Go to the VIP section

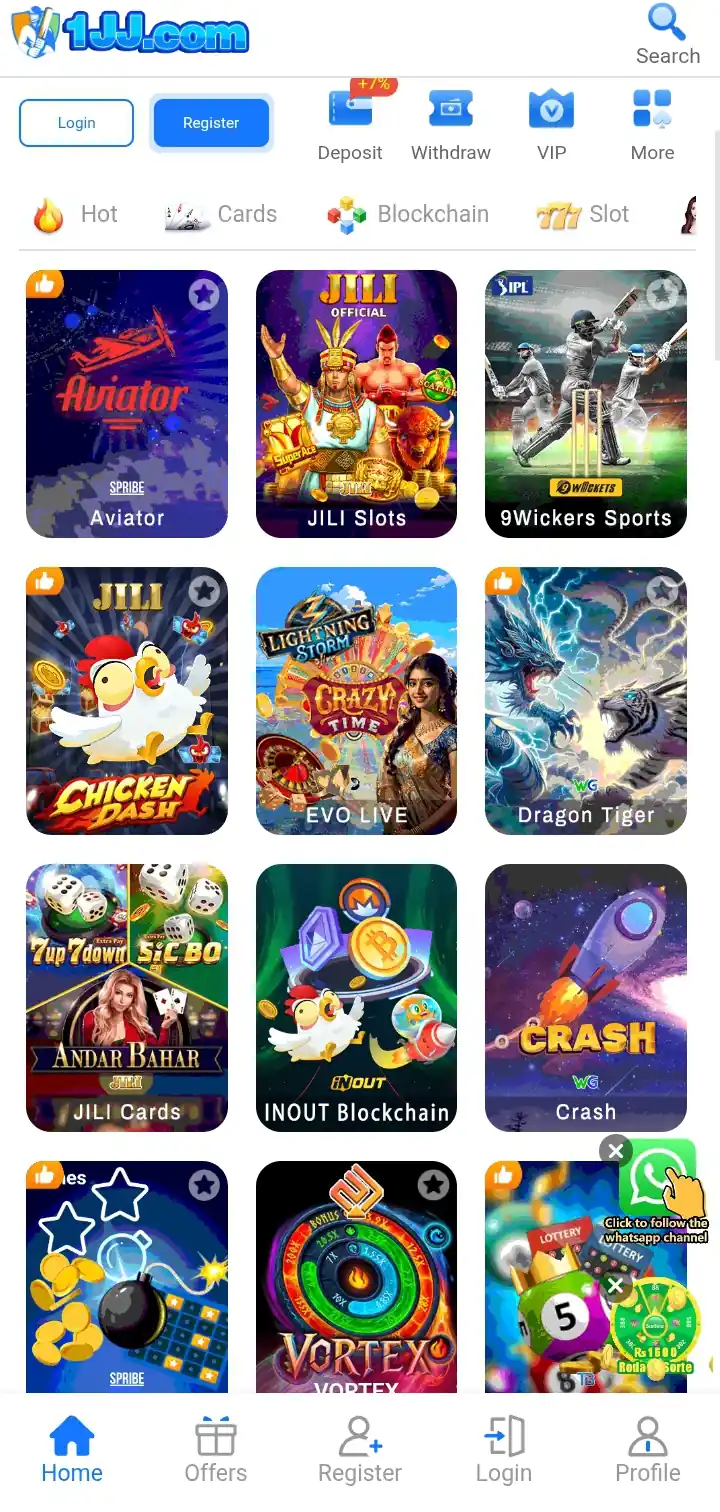point(551,125)
